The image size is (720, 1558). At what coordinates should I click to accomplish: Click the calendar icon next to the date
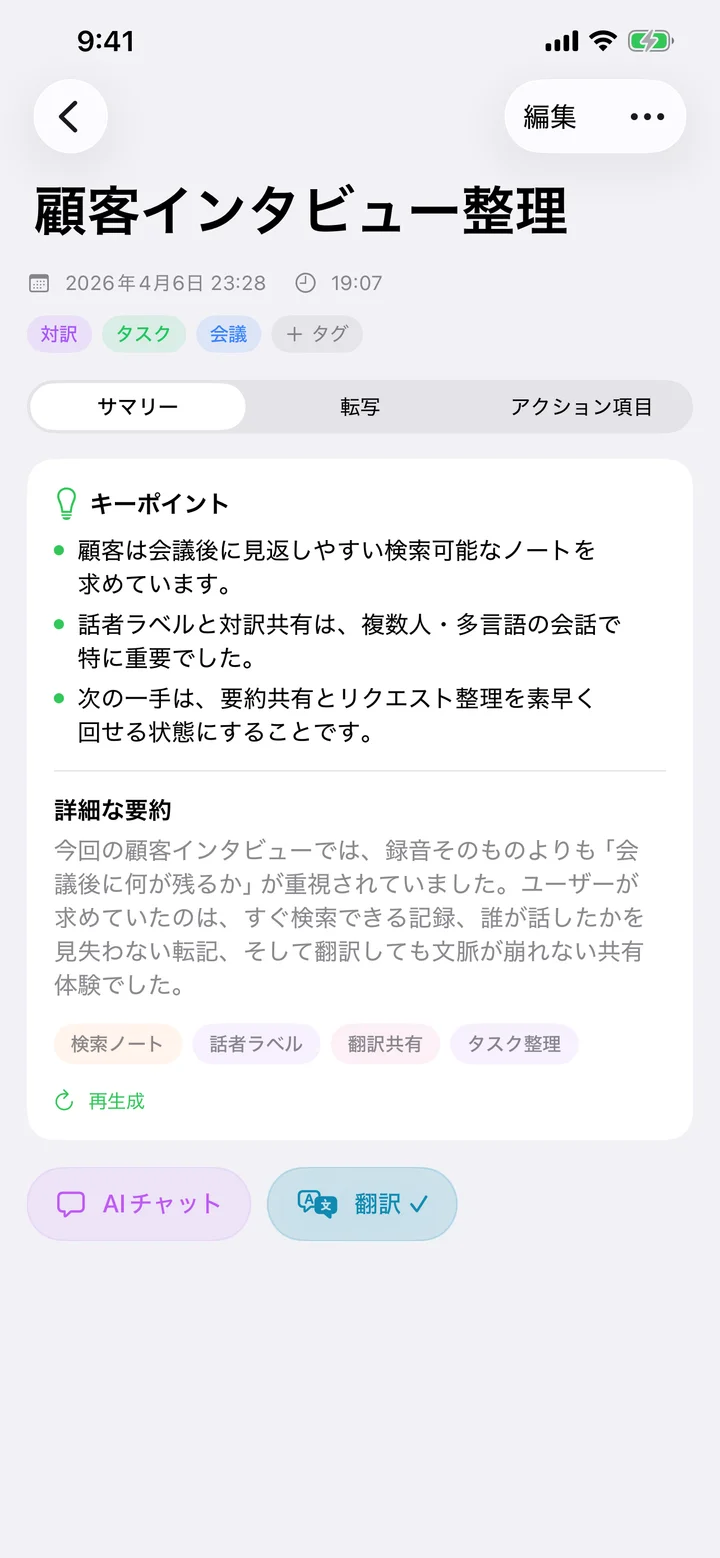(x=39, y=282)
